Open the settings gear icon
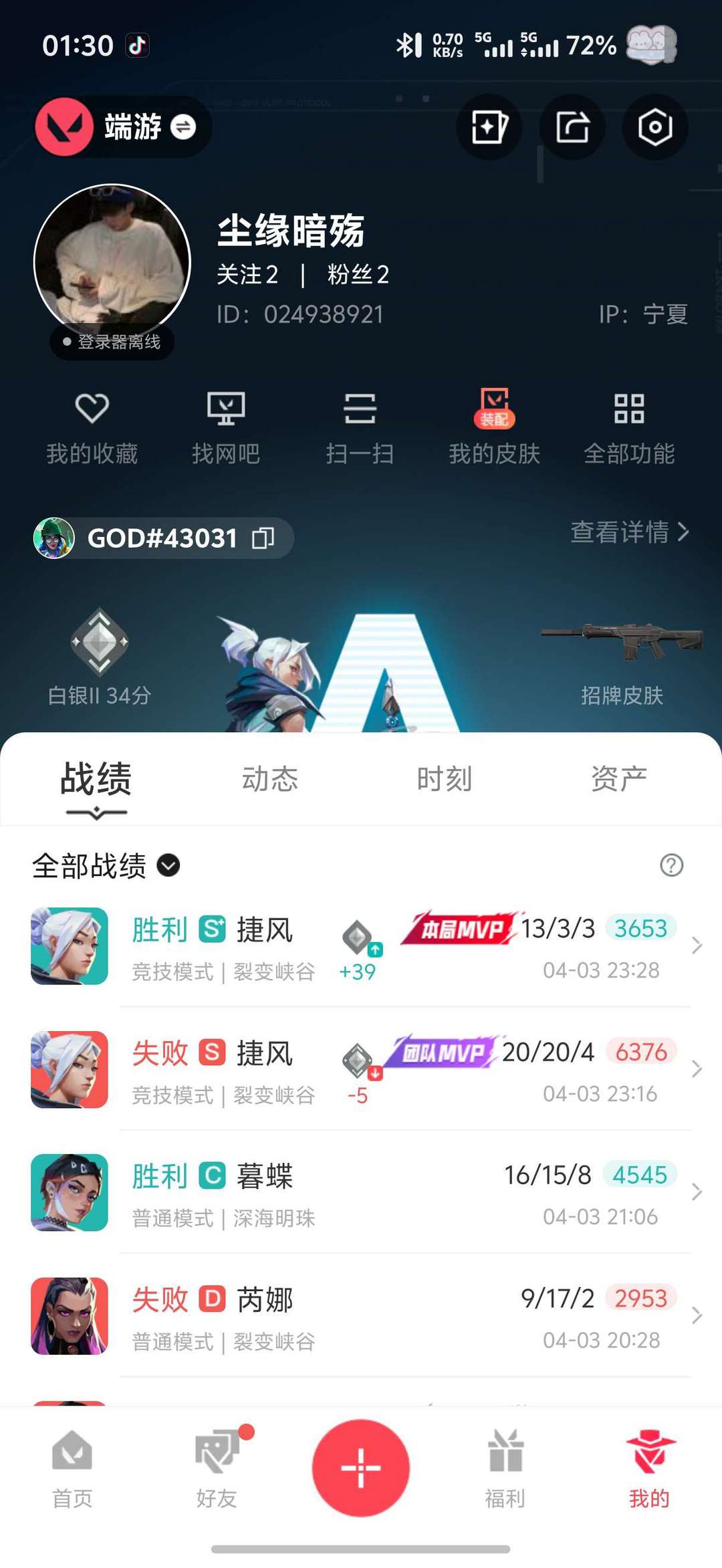 tap(654, 127)
